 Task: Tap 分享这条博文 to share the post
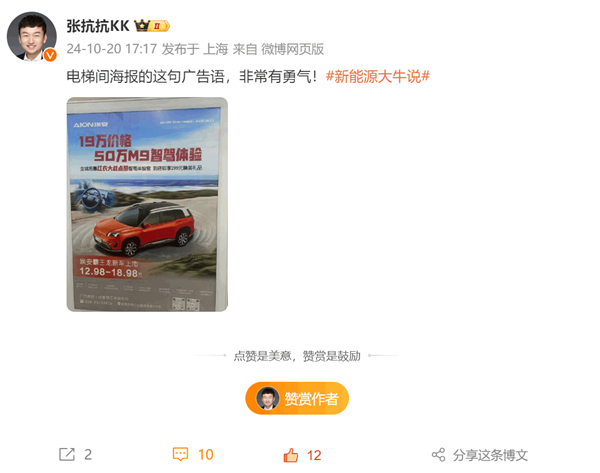point(478,454)
